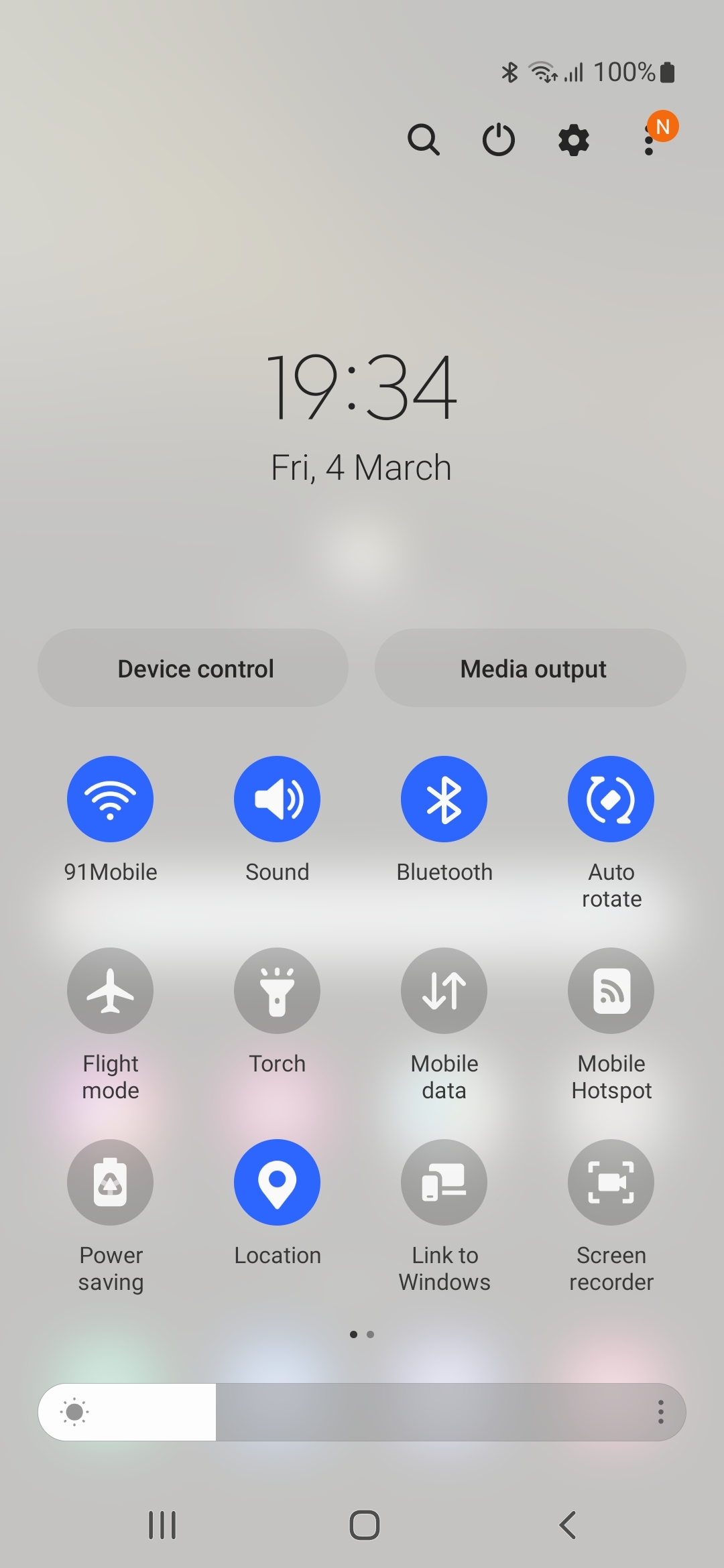Turn off 91Mobile Wi-Fi
Image resolution: width=724 pixels, height=1568 pixels.
coord(110,799)
